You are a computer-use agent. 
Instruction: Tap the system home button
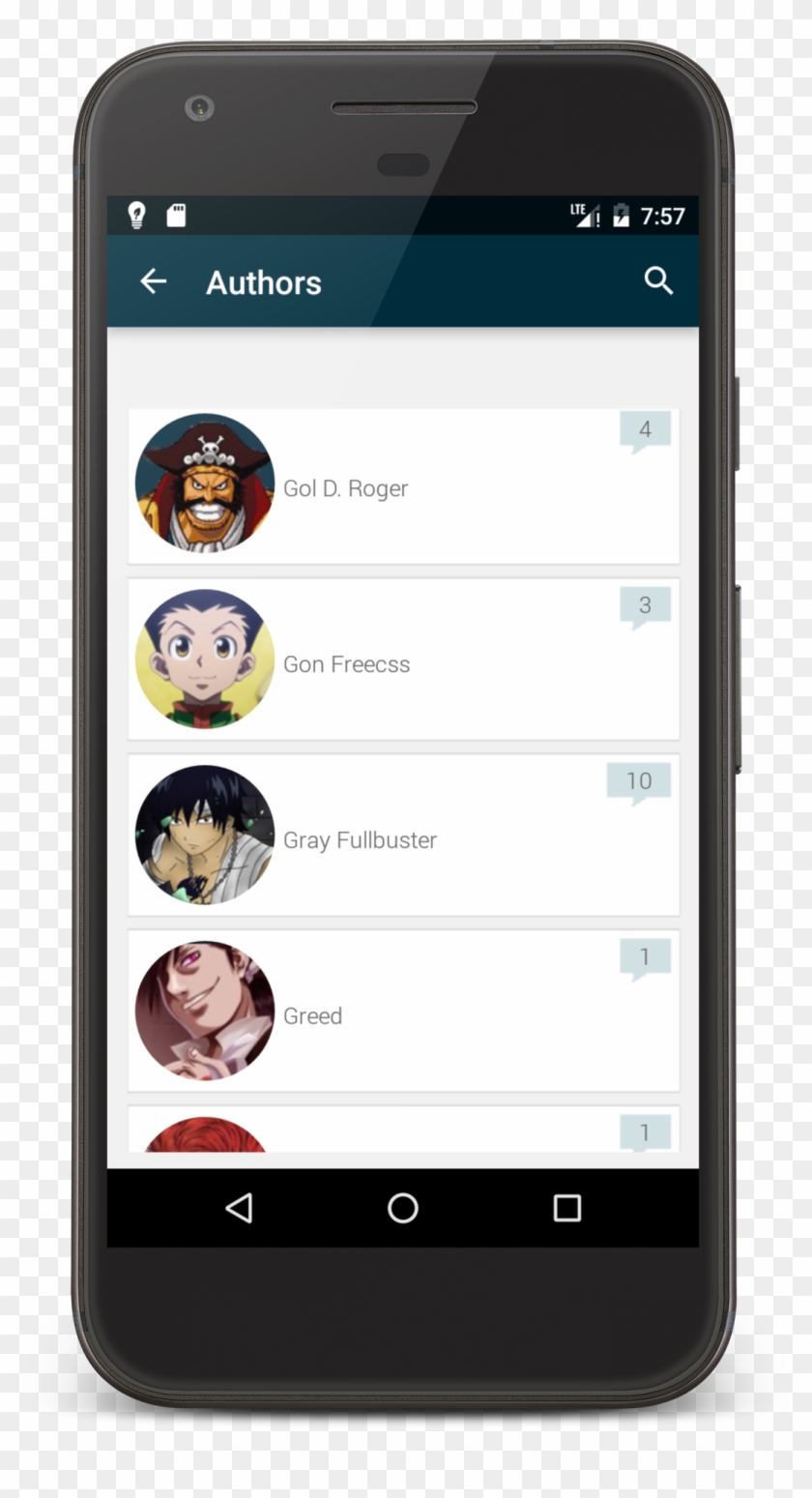tap(402, 1207)
